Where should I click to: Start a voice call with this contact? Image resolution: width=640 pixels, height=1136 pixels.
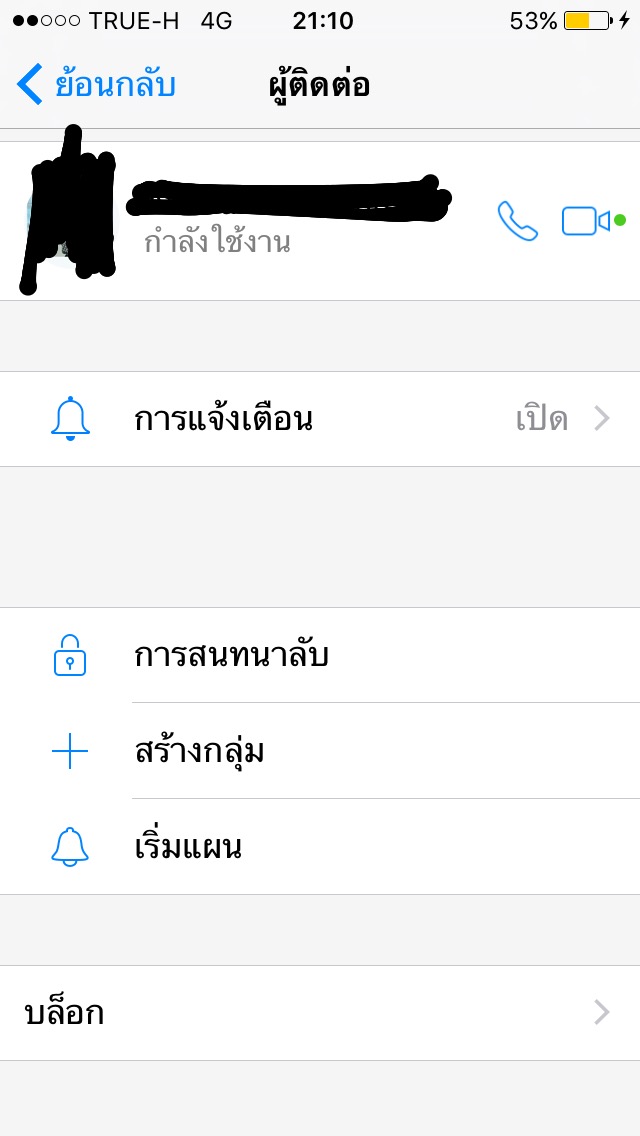tap(518, 221)
